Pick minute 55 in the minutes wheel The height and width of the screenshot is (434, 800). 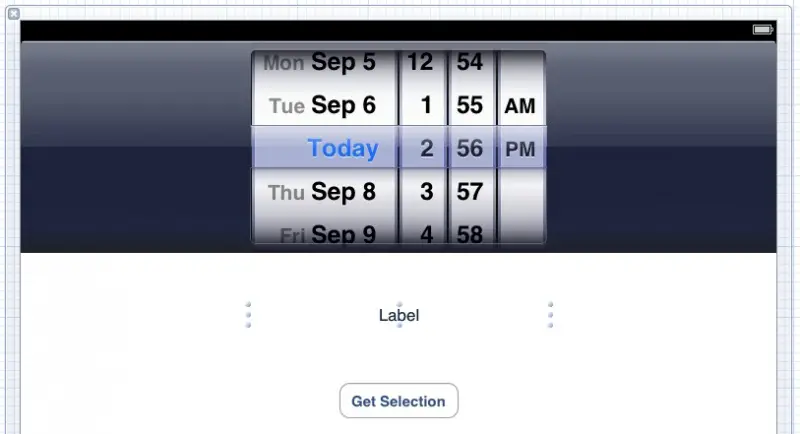point(470,105)
